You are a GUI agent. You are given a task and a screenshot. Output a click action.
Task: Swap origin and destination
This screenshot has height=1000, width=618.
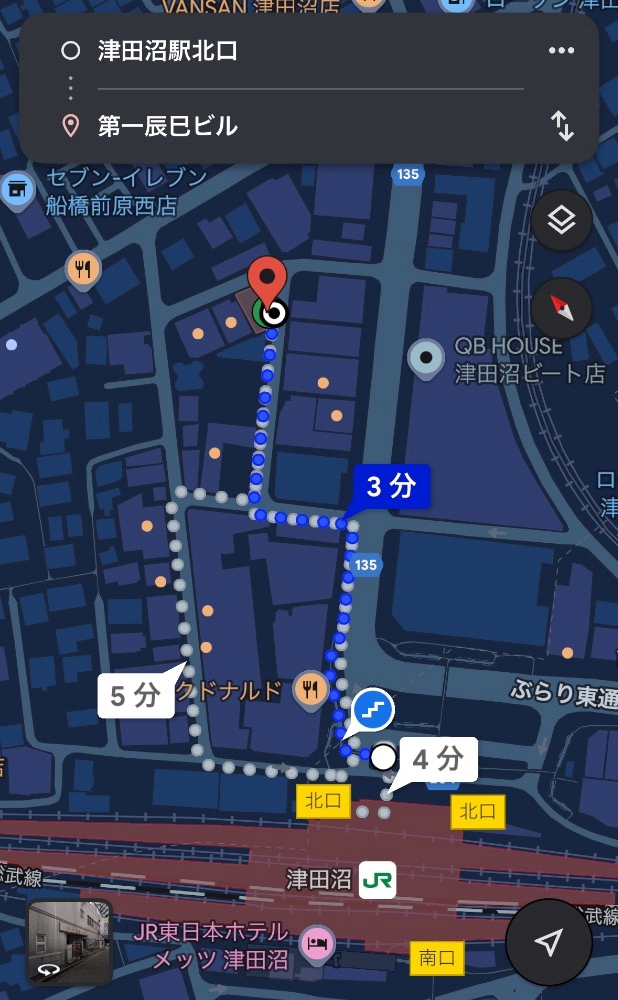[562, 126]
